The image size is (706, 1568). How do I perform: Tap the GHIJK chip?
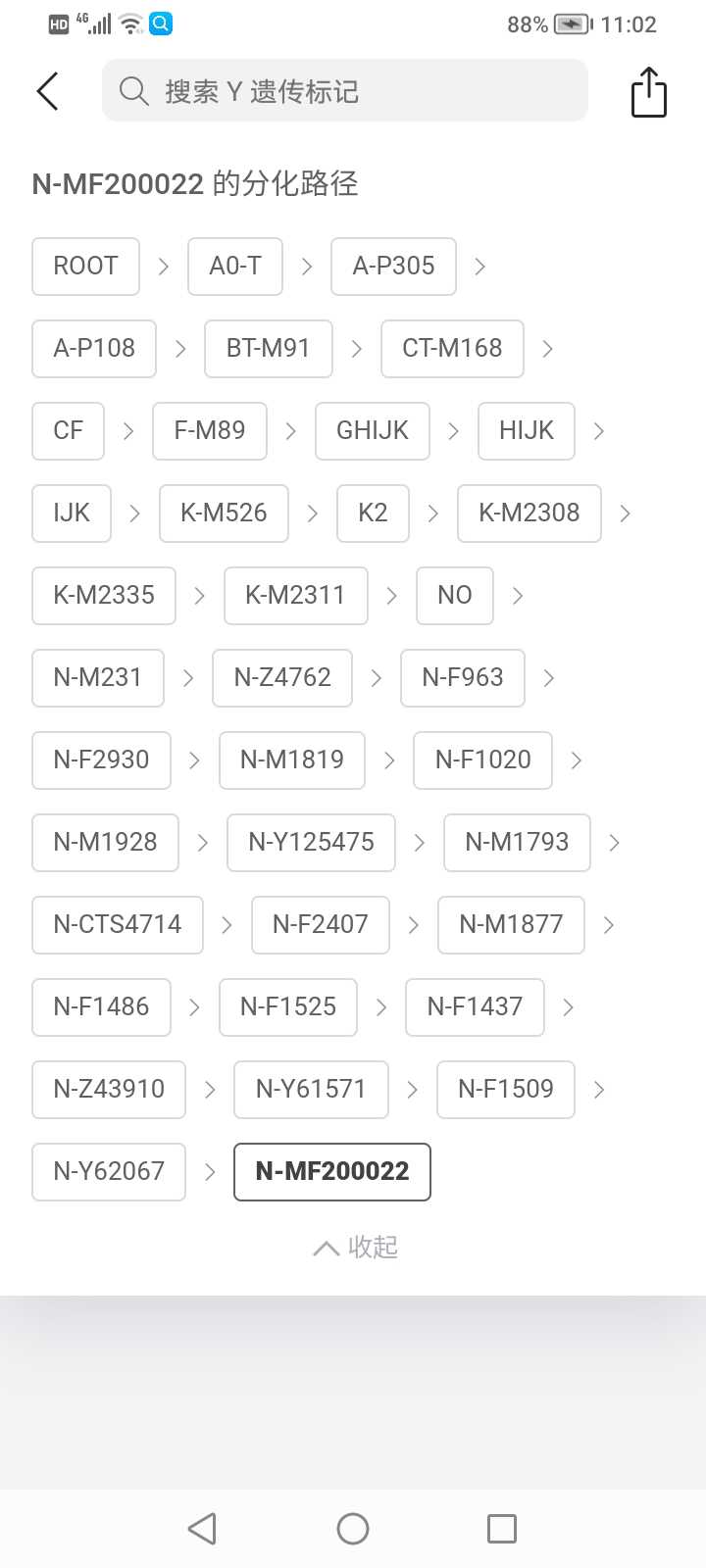373,431
